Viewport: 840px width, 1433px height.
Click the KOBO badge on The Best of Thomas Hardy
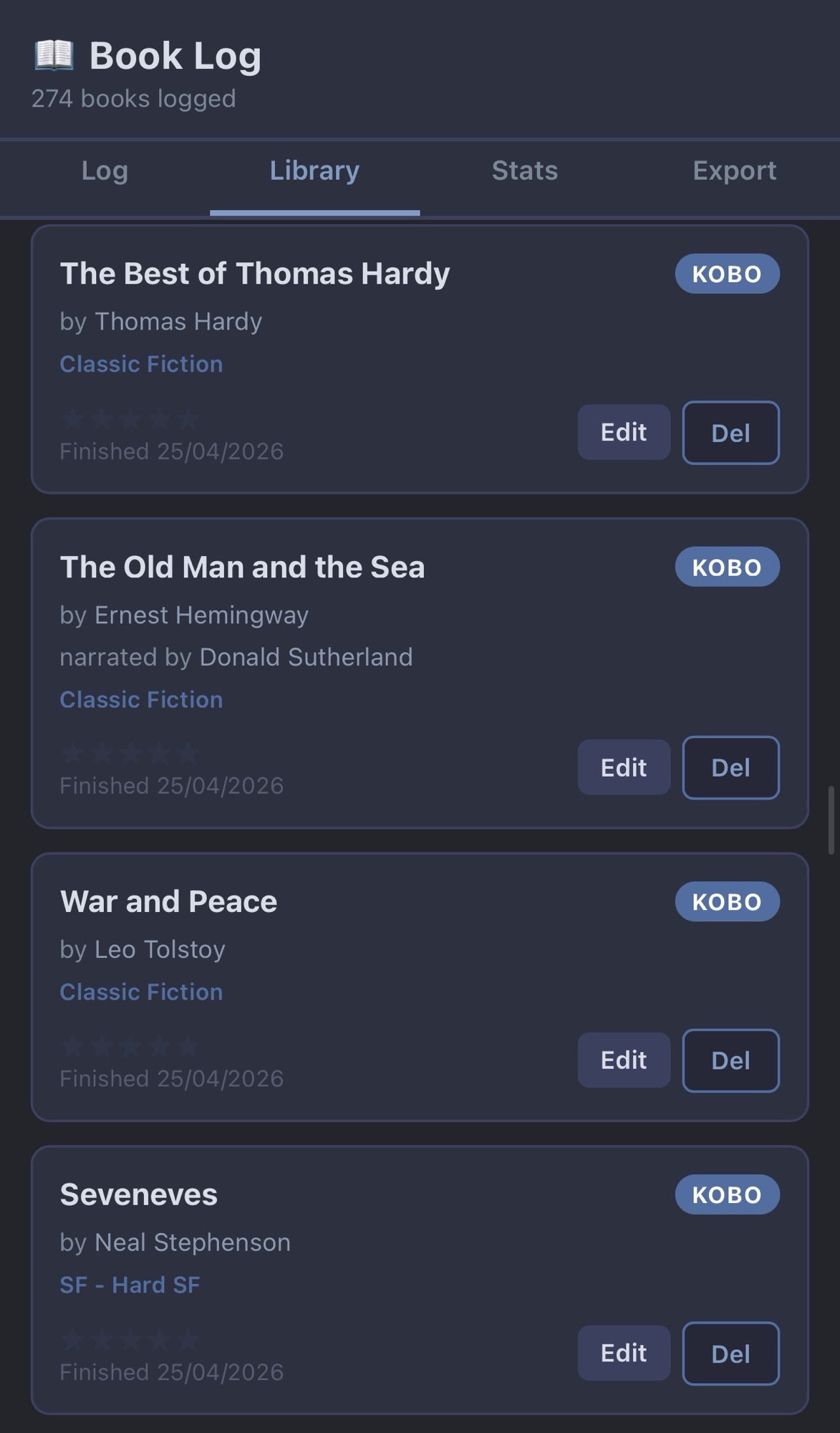727,273
